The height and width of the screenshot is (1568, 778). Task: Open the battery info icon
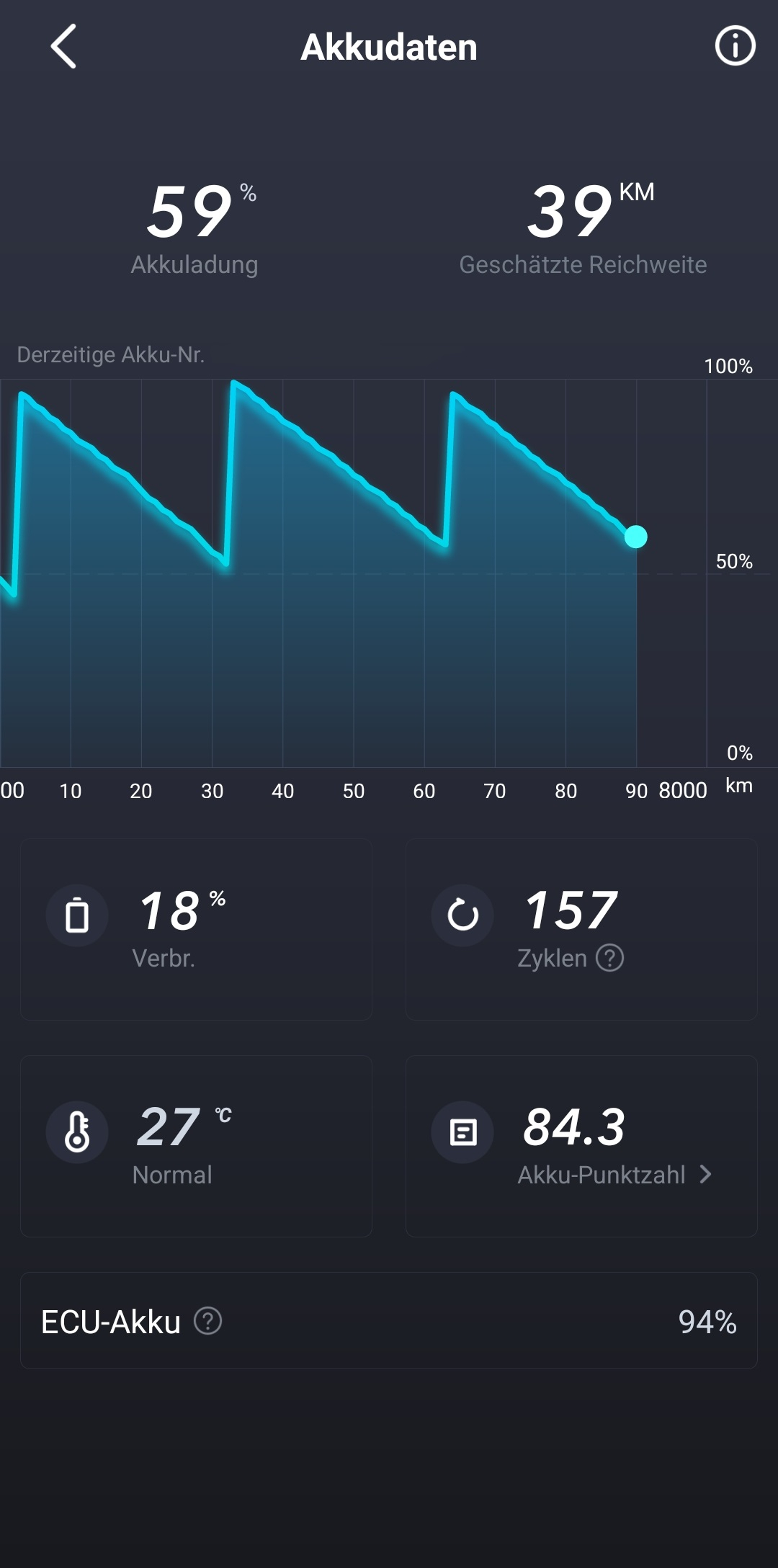pyautogui.click(x=735, y=47)
